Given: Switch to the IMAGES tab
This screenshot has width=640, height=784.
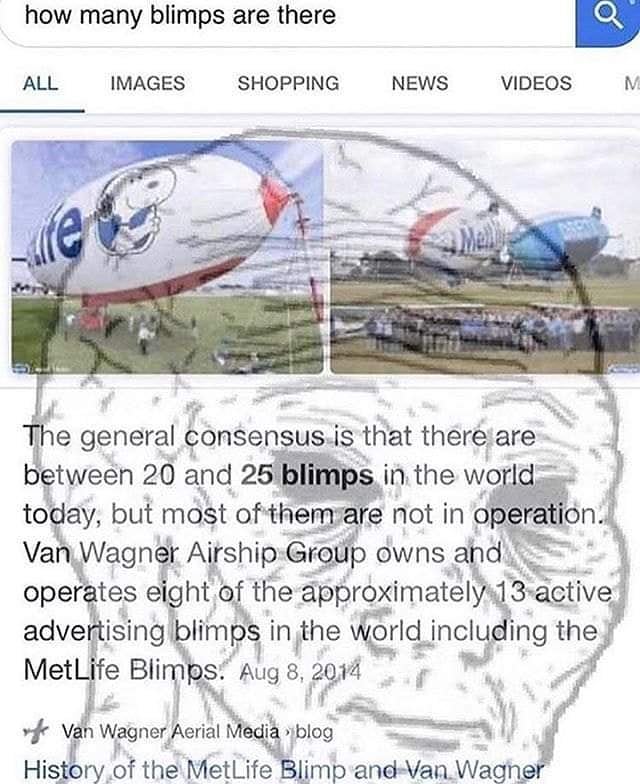Looking at the screenshot, I should pyautogui.click(x=148, y=84).
